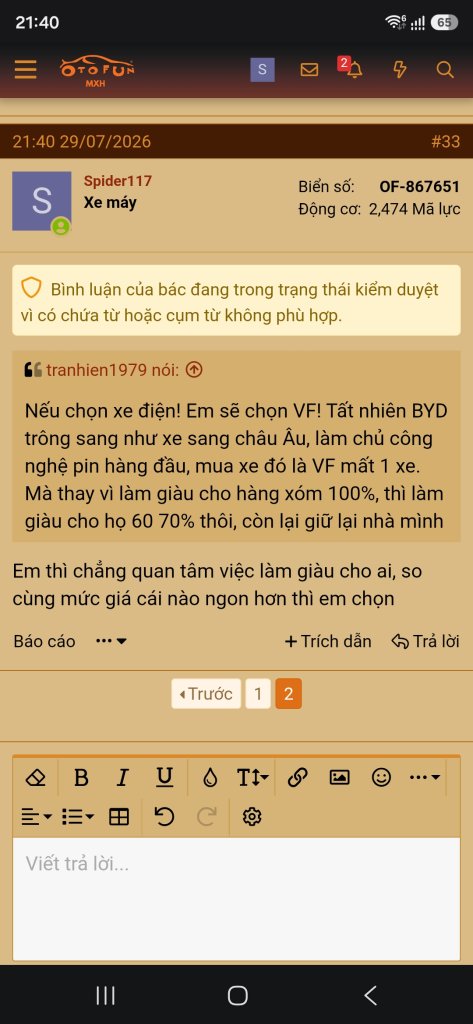This screenshot has width=473, height=1024.
Task: Jump to tranhien1979's original quoted post
Action: [x=194, y=370]
